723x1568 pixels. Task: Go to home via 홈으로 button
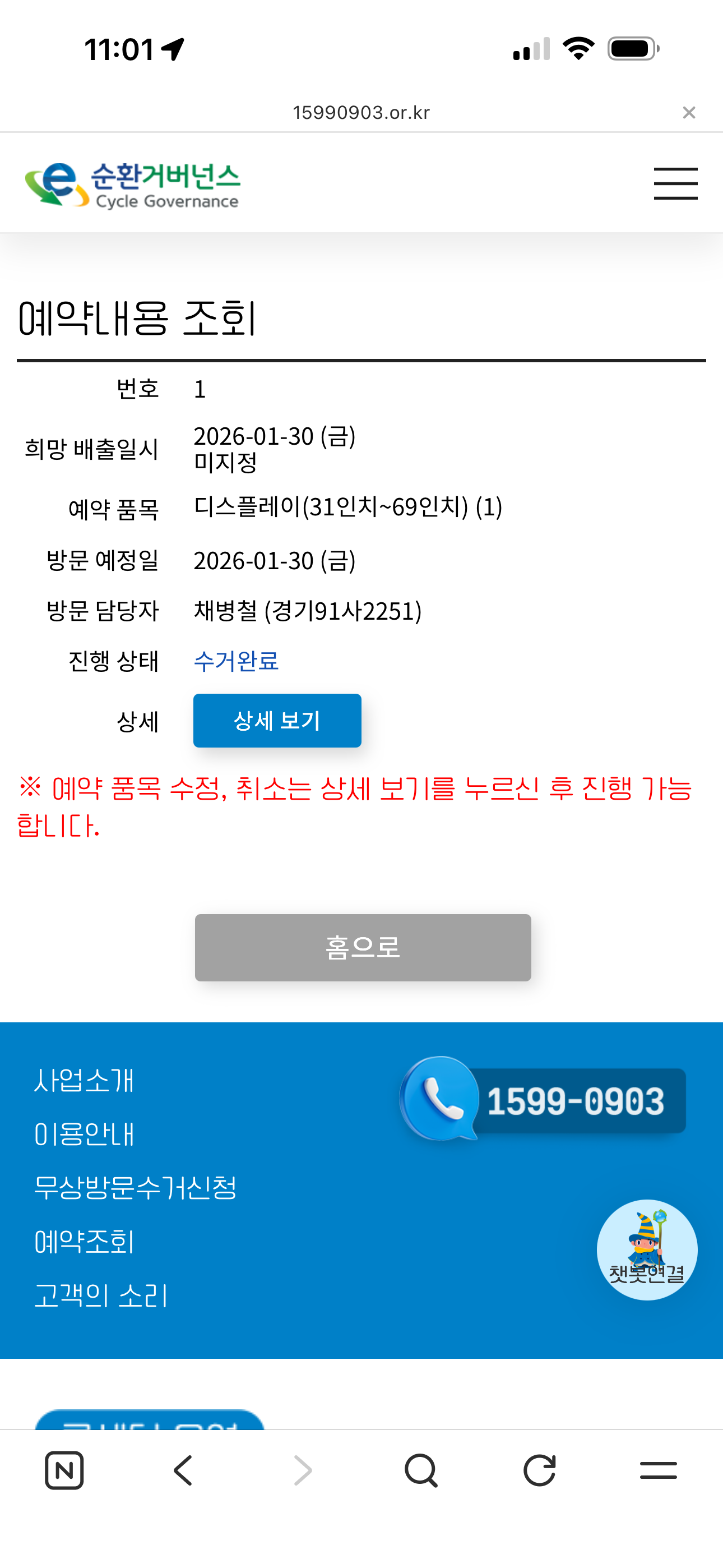click(x=363, y=947)
